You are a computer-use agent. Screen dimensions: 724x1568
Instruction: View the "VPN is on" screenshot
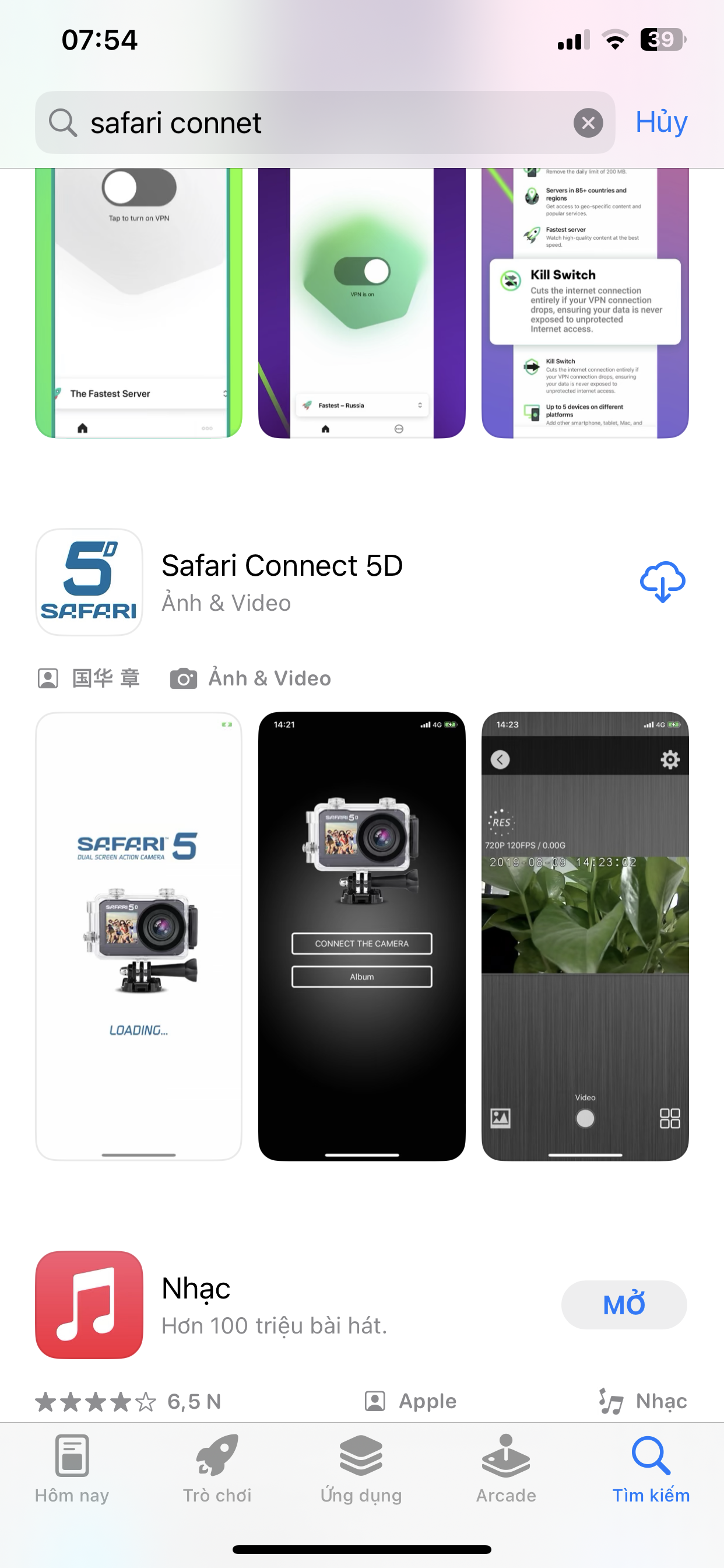[361, 303]
